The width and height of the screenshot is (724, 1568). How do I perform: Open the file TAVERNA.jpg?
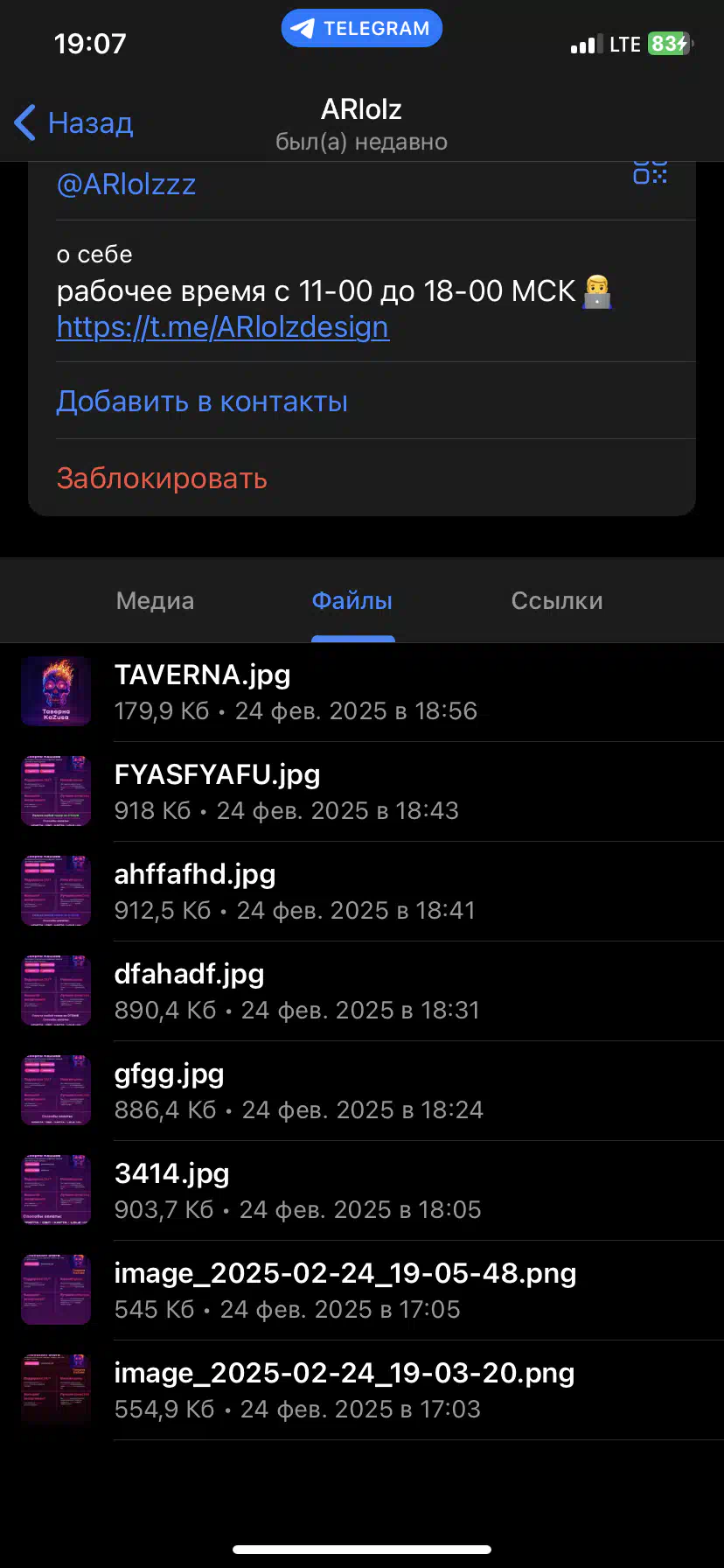(x=203, y=691)
